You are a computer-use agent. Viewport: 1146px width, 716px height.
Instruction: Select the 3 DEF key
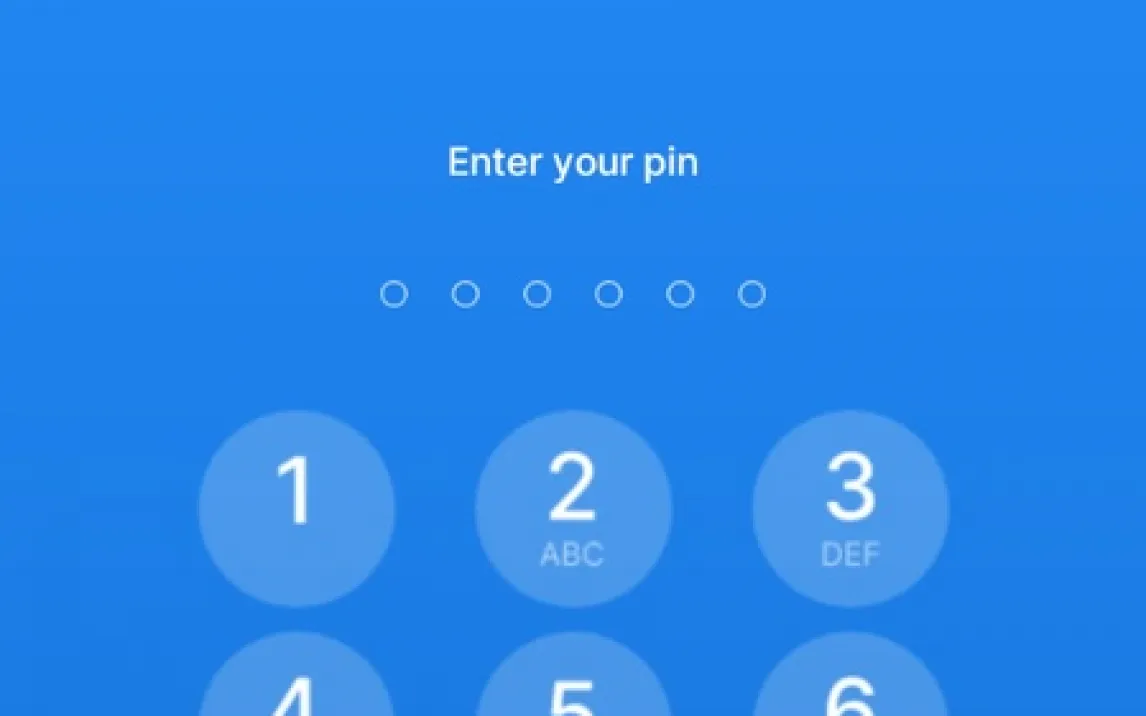(850, 508)
